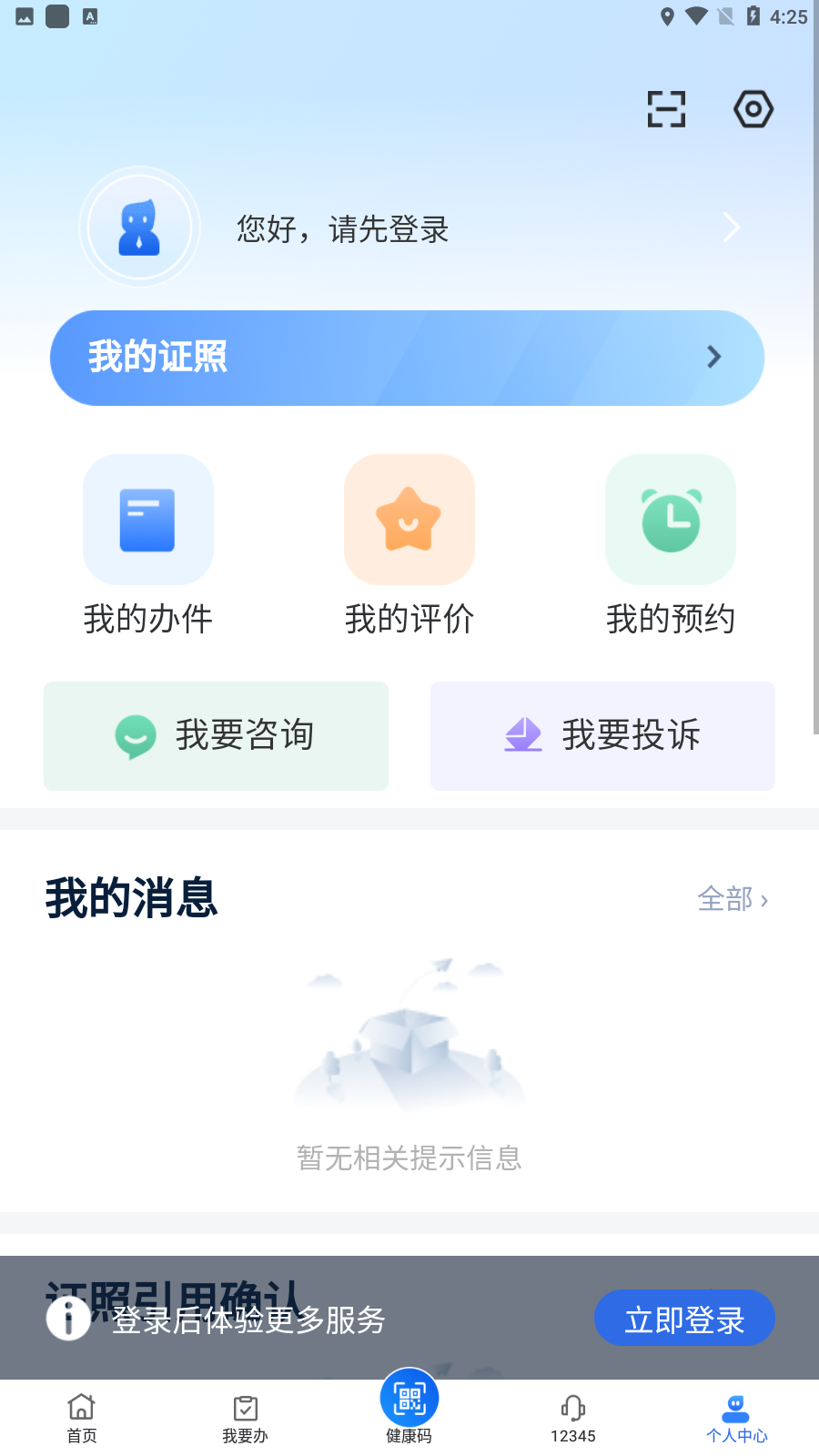Tap the 立即登录 button
Viewport: 819px width, 1456px height.
684,1318
